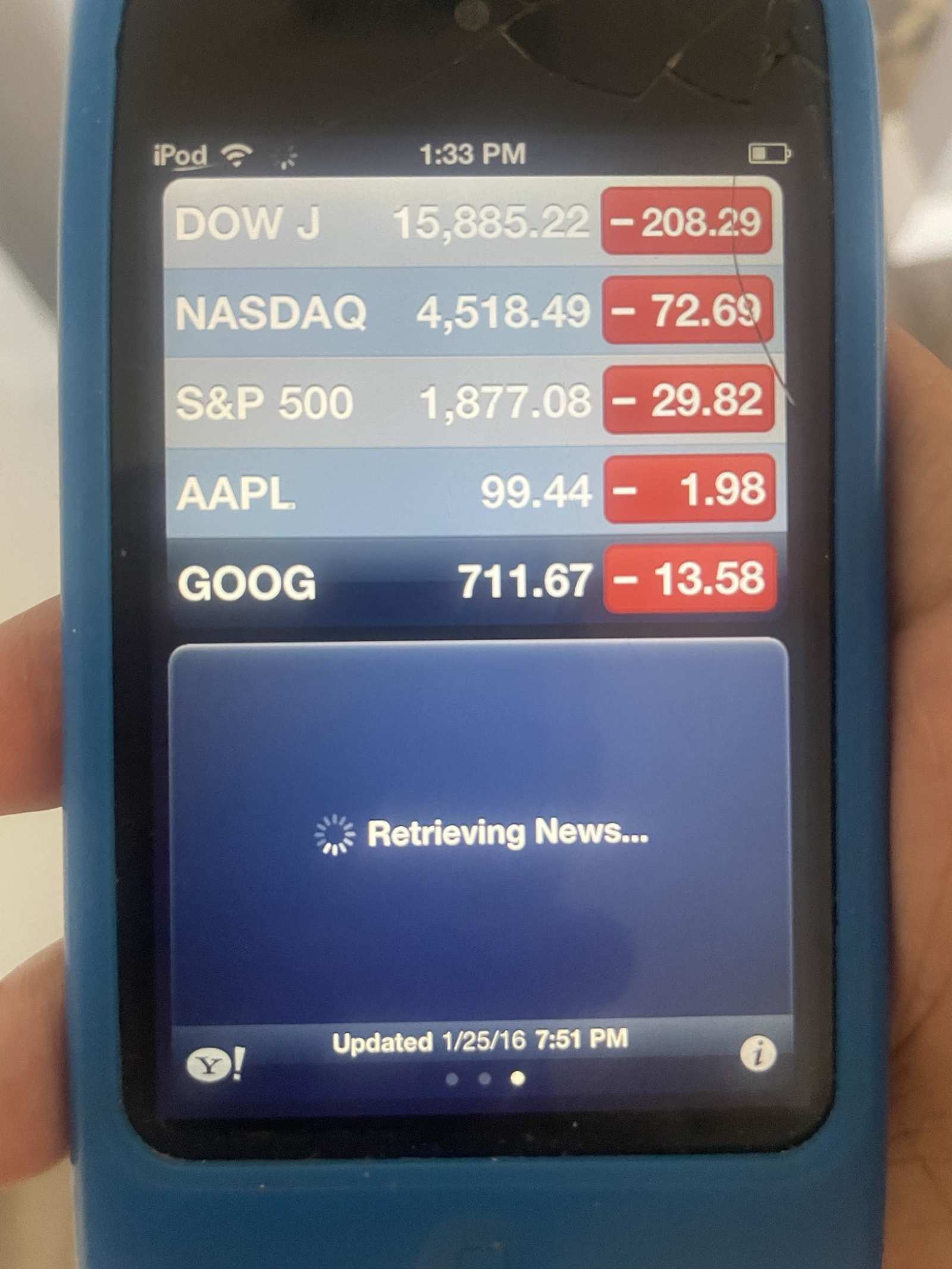Screen dimensions: 952x1269
Task: Select the S&P 500 row
Action: pyautogui.click(x=381, y=402)
